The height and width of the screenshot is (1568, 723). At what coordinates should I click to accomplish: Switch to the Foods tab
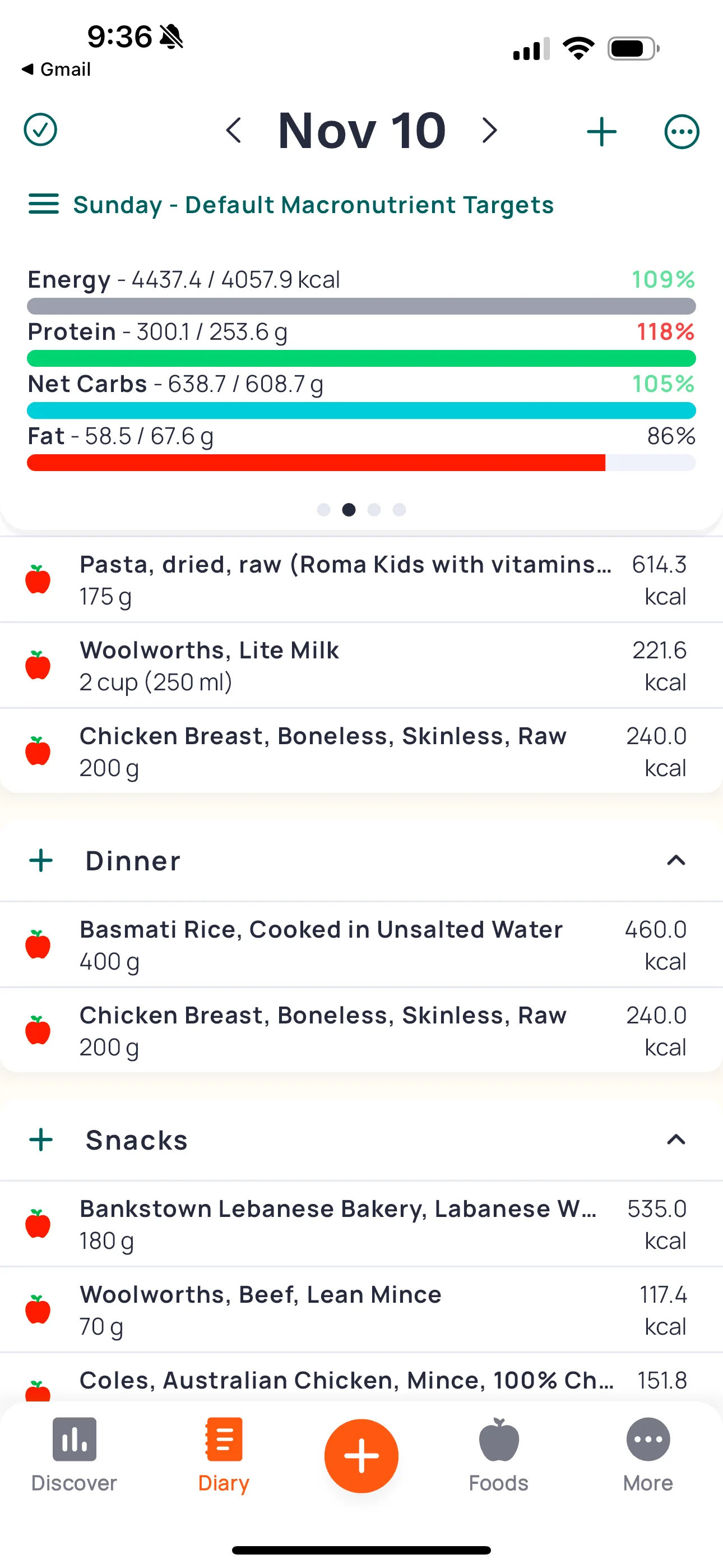(498, 1455)
